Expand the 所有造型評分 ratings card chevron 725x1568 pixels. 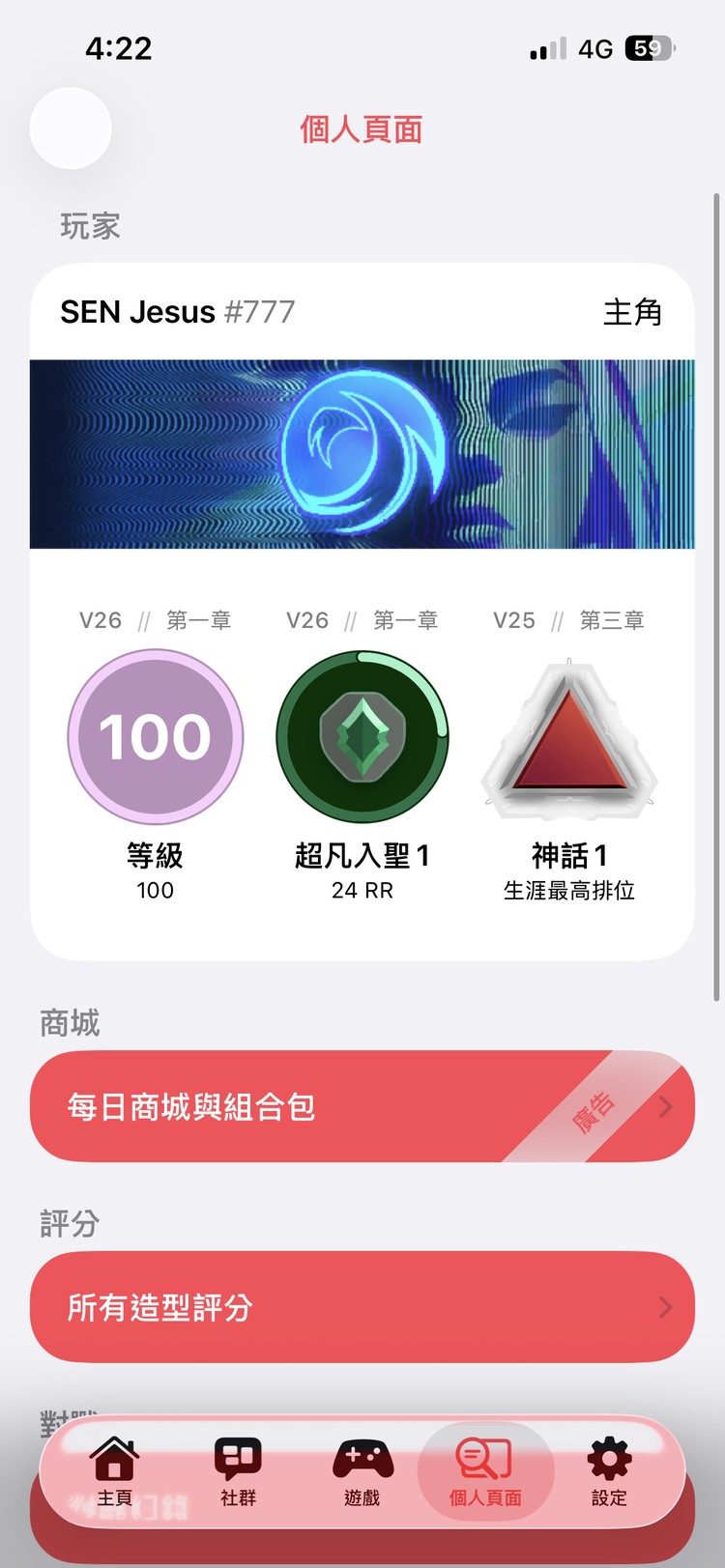tap(664, 1307)
